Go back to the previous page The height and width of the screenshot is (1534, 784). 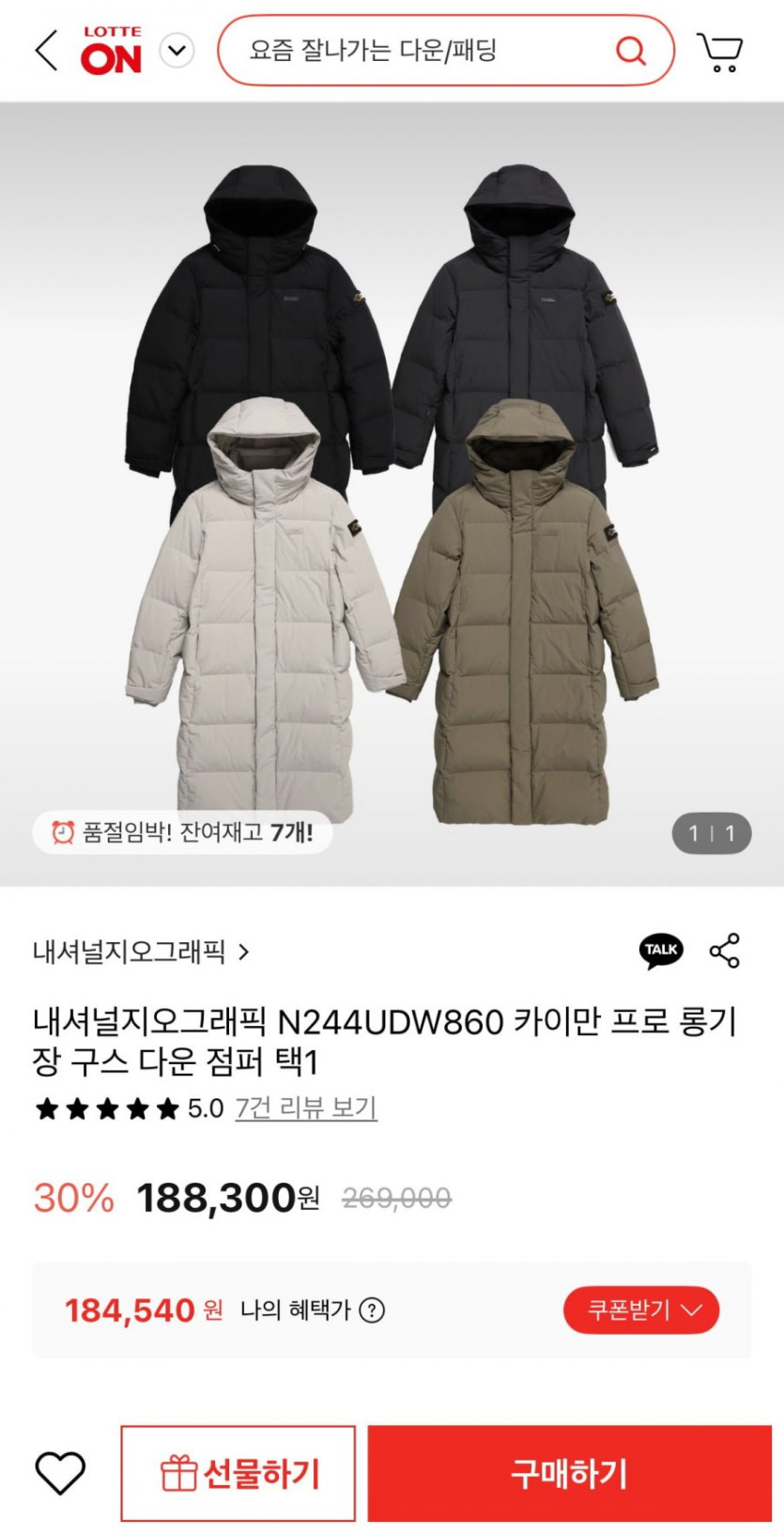click(x=47, y=50)
